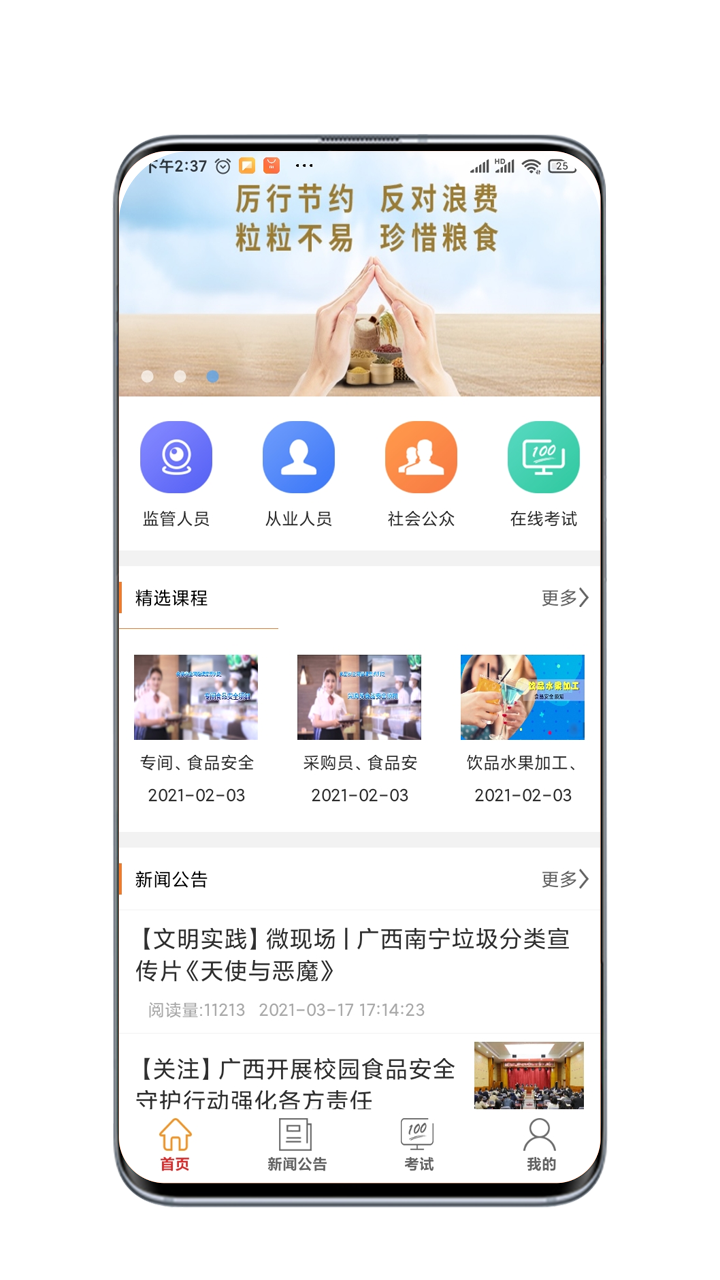This screenshot has height=1280, width=720.
Task: Jump to the first banner slide dot
Action: tap(147, 377)
